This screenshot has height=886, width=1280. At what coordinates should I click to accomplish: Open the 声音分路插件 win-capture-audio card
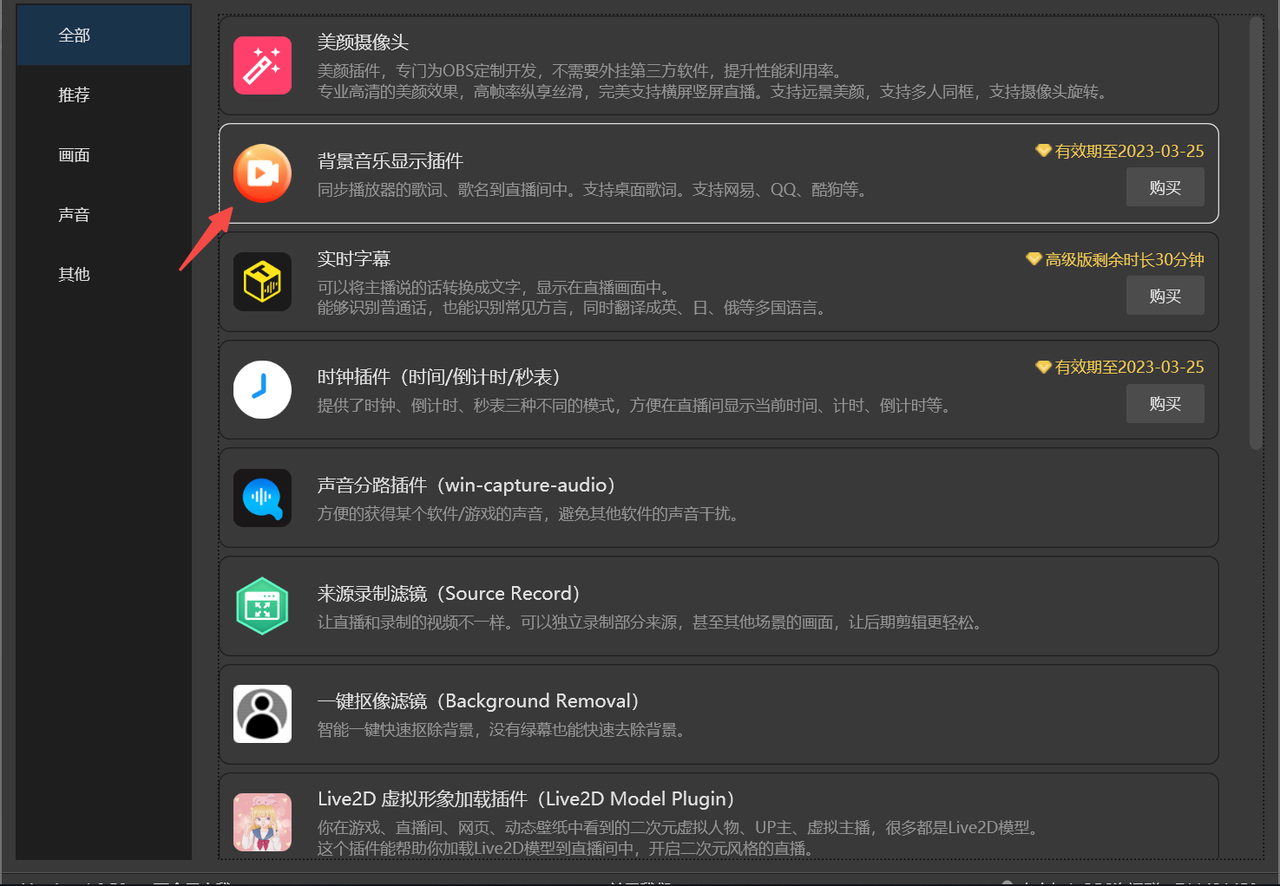718,497
